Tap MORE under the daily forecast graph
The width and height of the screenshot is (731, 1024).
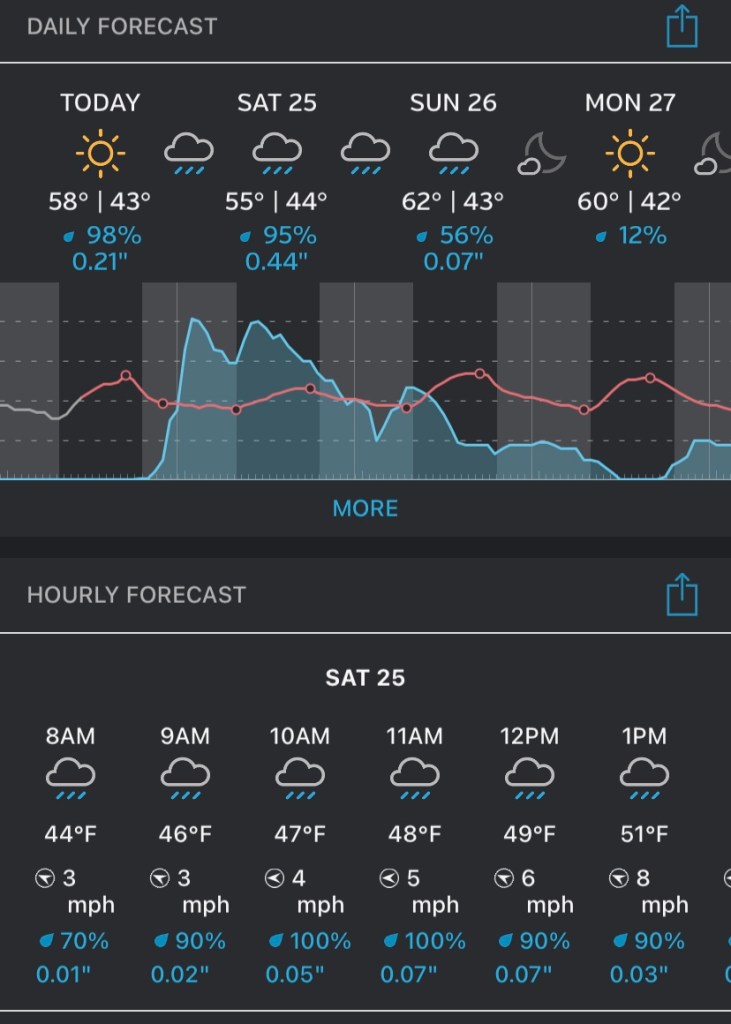365,508
